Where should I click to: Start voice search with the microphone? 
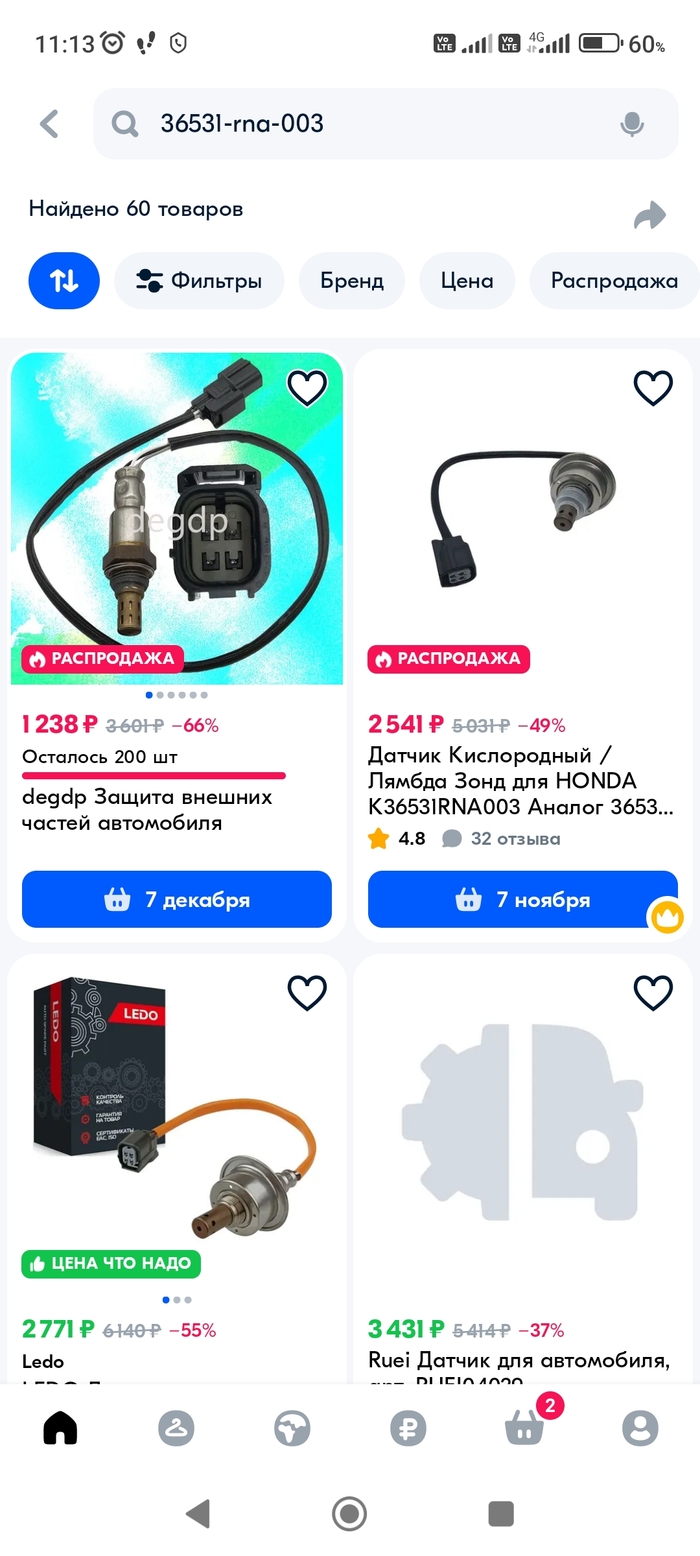[x=631, y=124]
